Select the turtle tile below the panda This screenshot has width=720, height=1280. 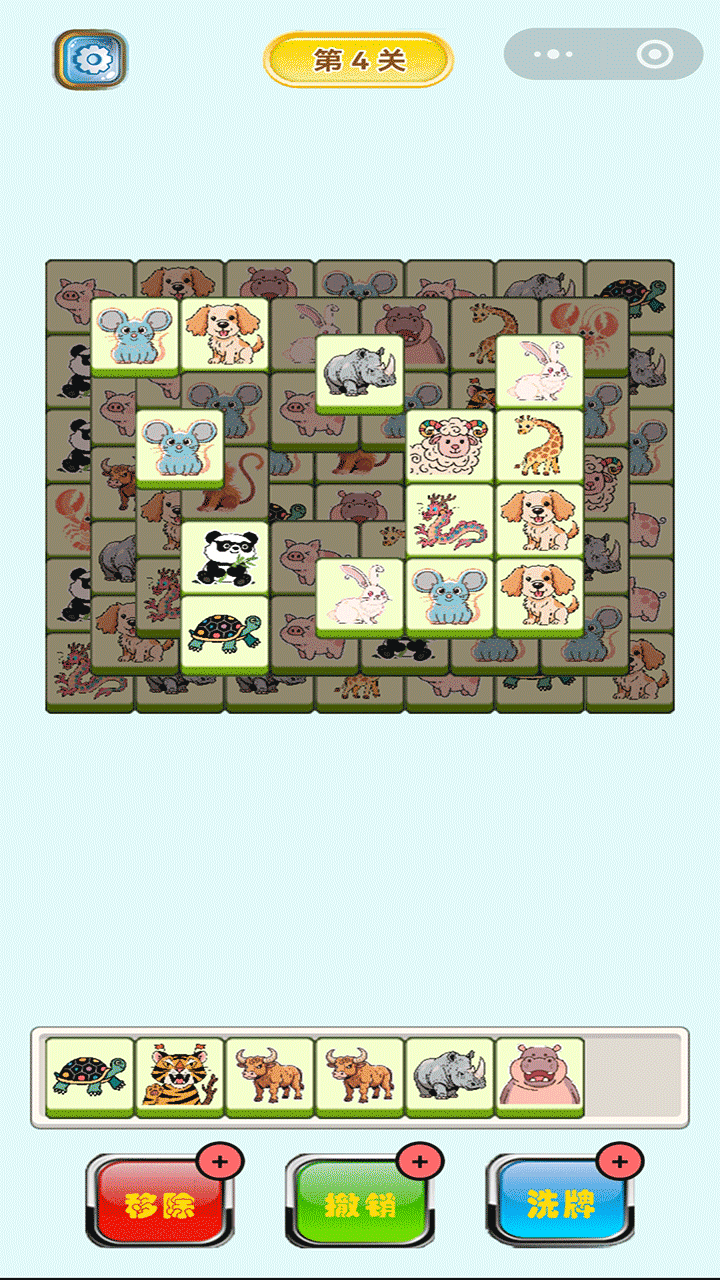(x=225, y=631)
